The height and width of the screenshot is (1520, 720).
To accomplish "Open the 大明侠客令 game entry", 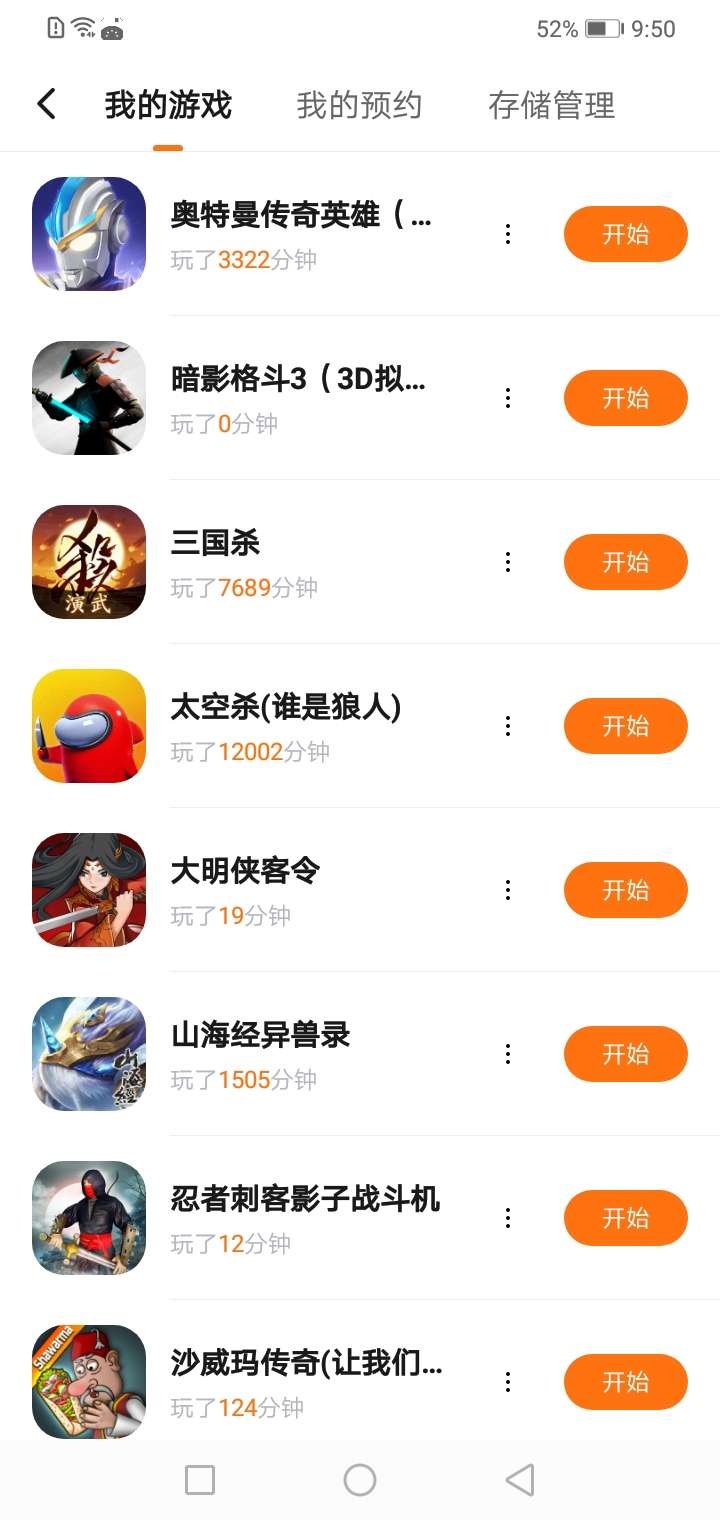I will click(x=245, y=871).
